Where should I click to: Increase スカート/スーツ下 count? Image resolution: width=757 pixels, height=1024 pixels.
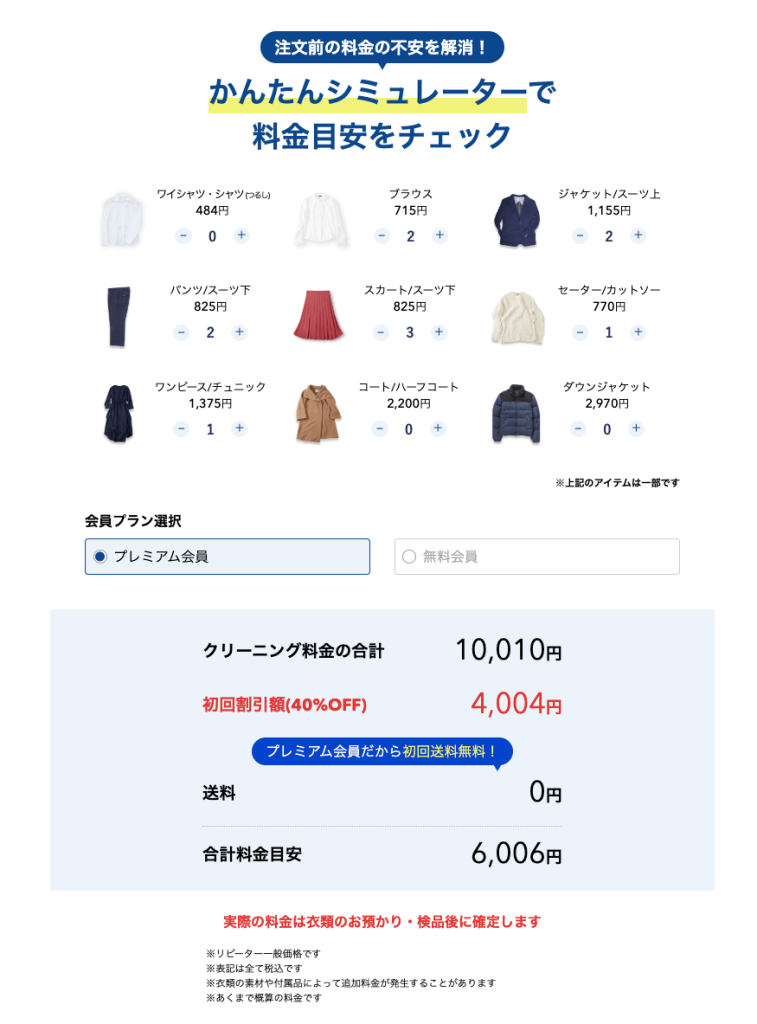pos(439,332)
